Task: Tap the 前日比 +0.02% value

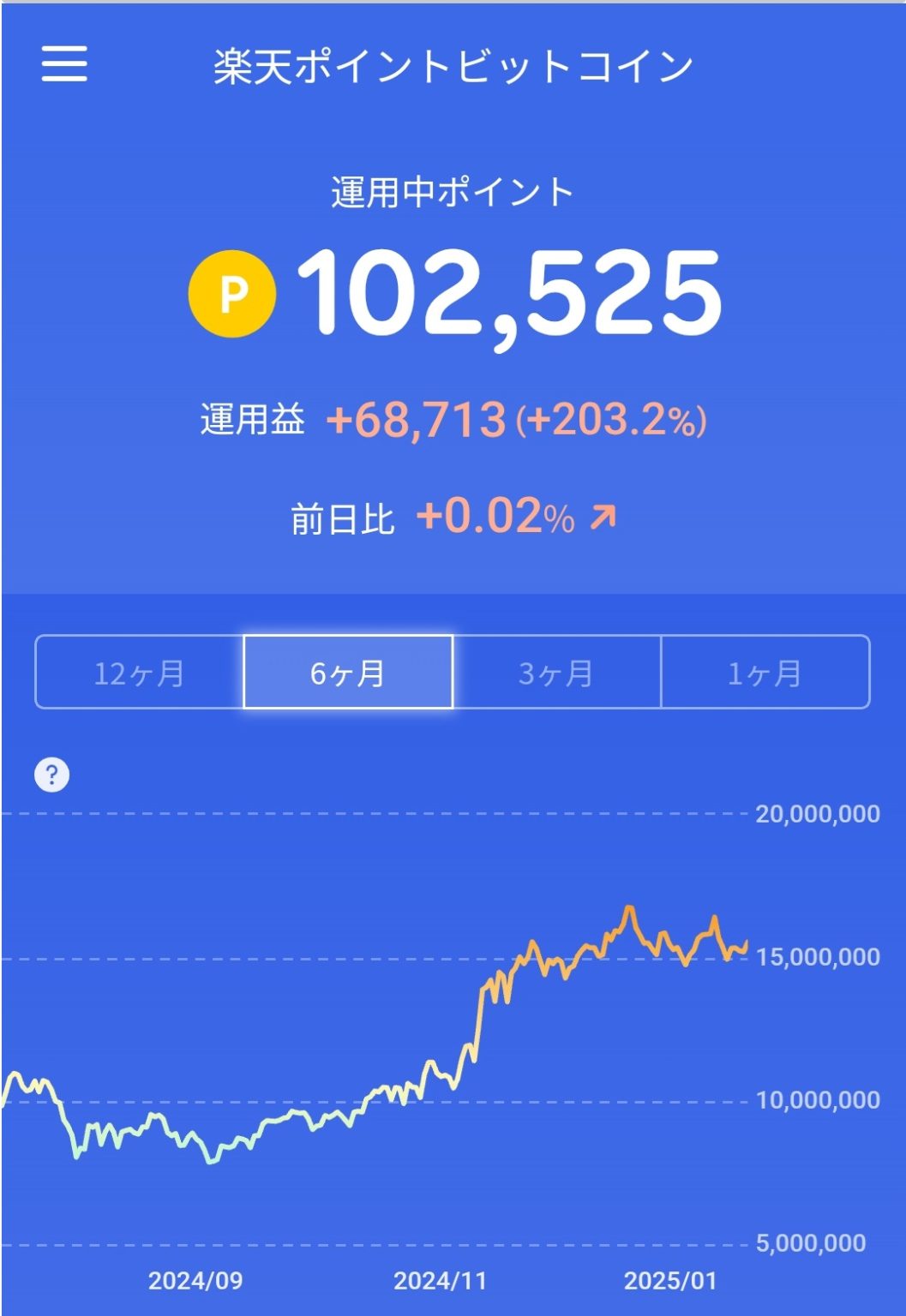Action: pos(493,515)
